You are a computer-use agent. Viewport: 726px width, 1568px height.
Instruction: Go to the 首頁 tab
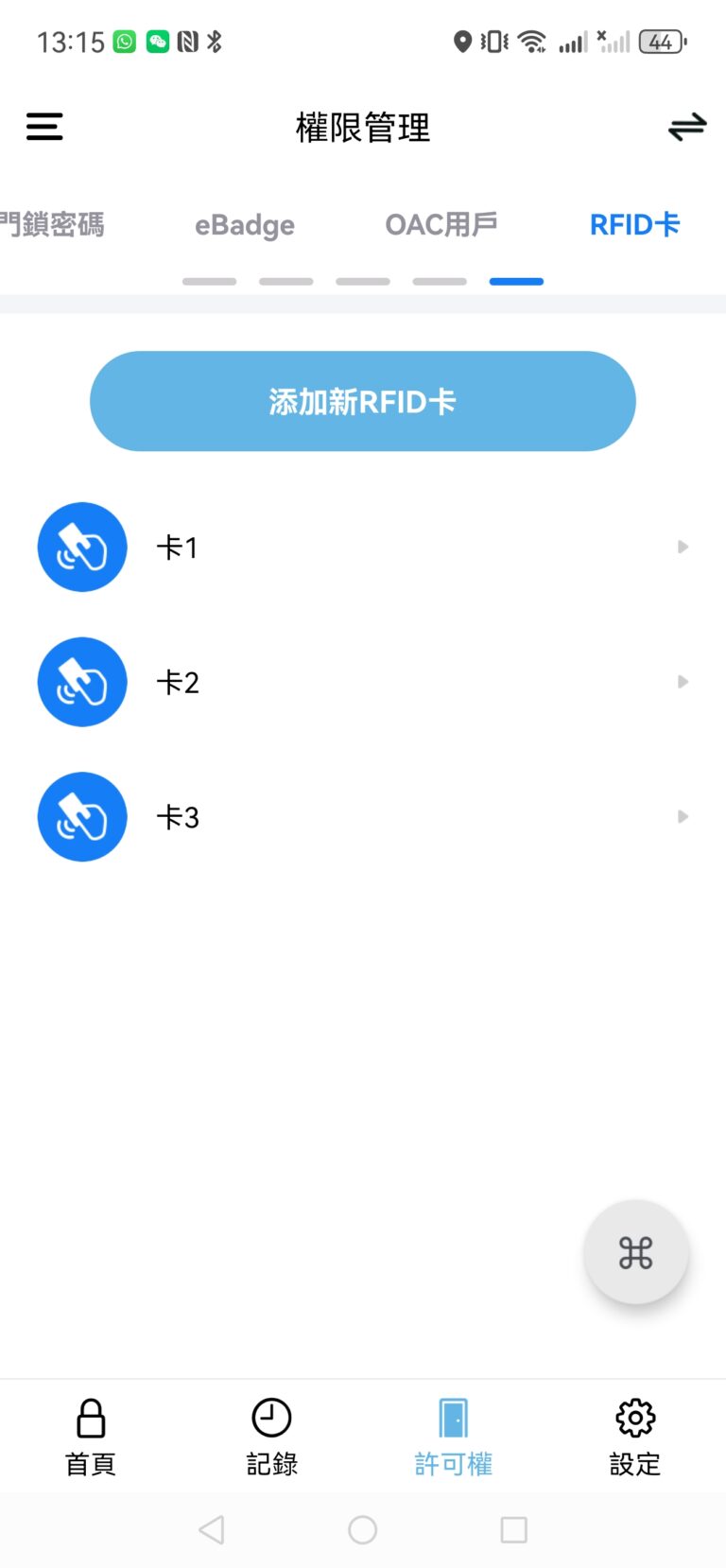pyautogui.click(x=91, y=1437)
